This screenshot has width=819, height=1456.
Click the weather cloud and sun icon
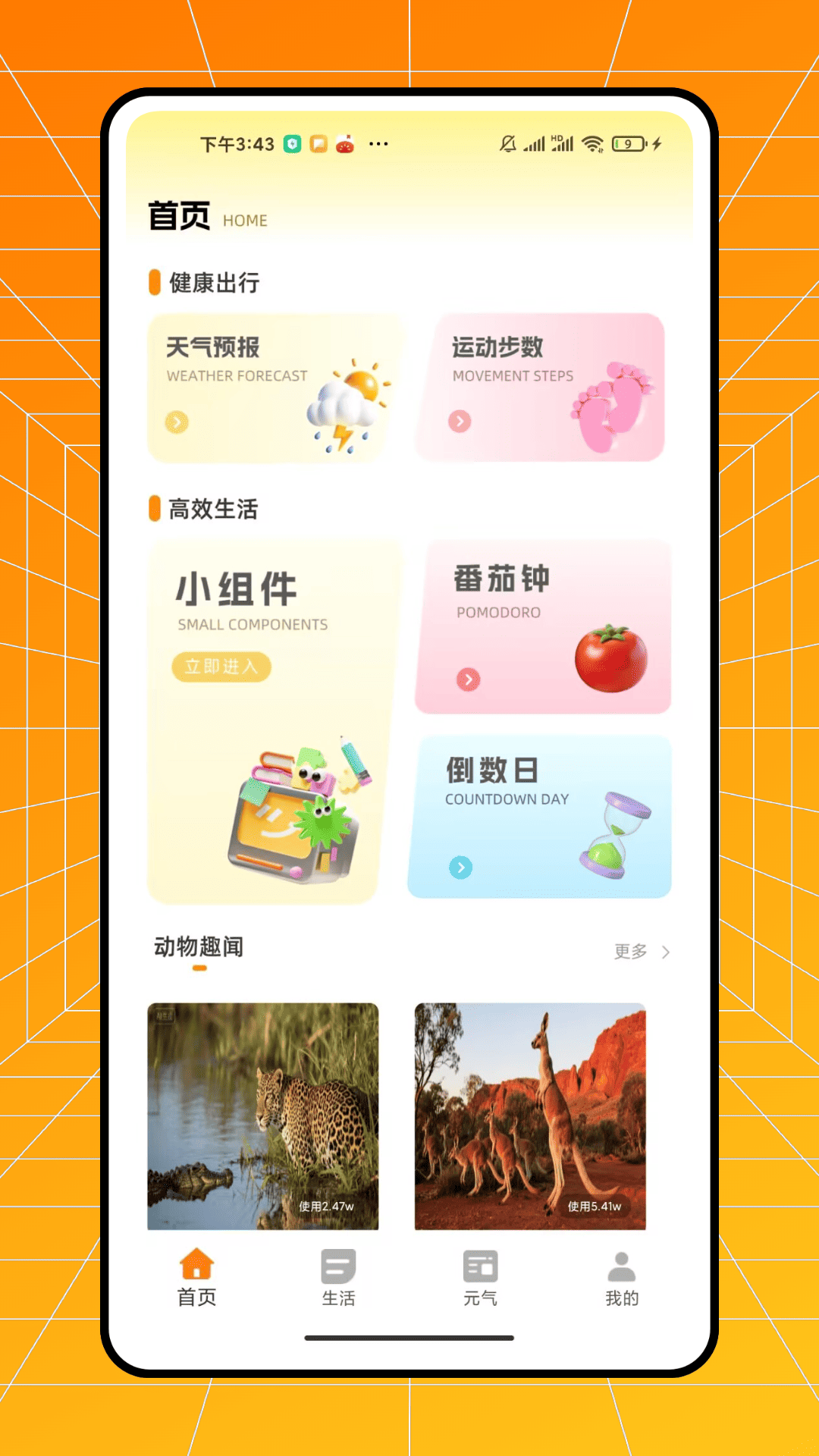click(x=345, y=402)
